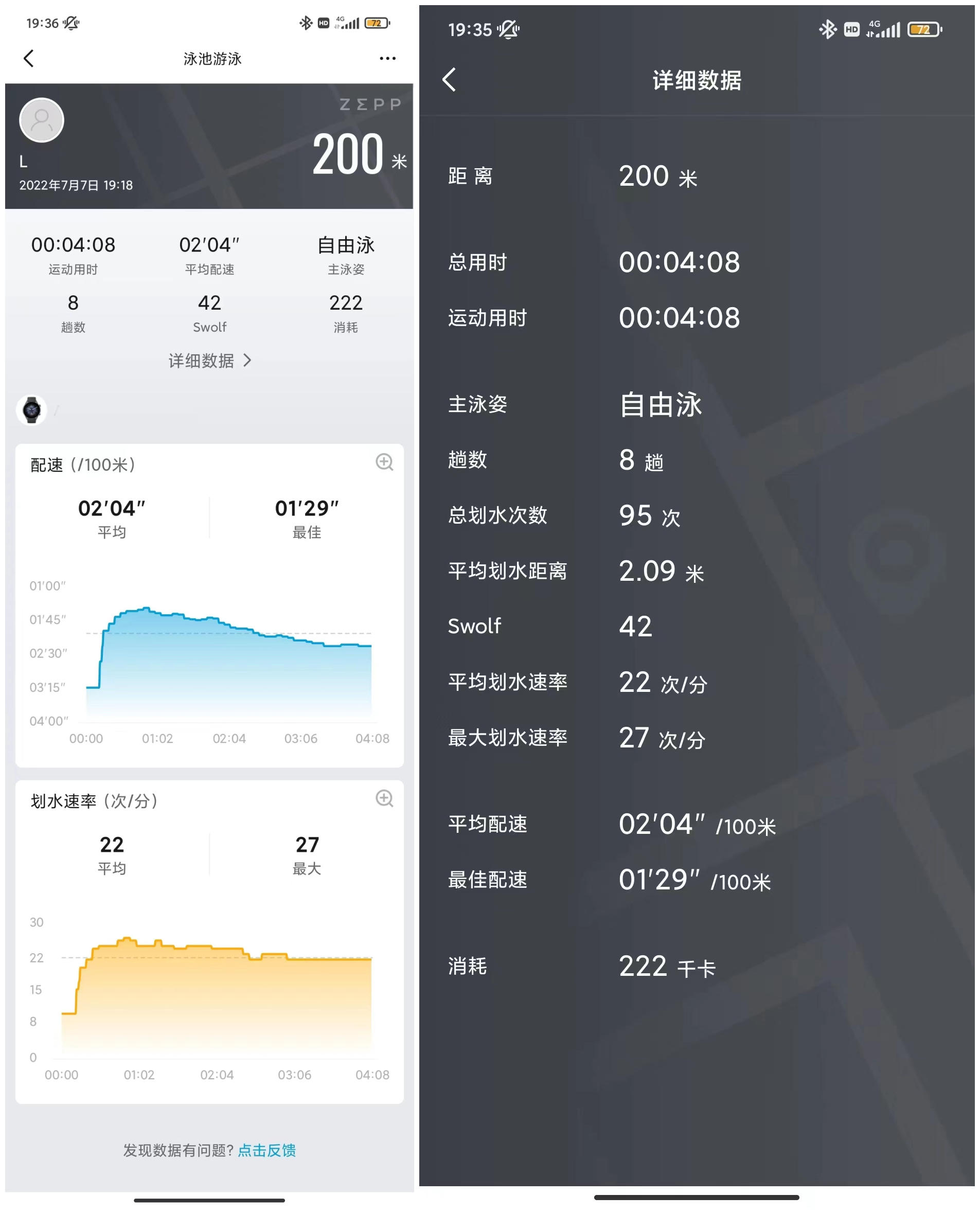
Task: Go back from the 详细数据 screen
Action: pos(449,80)
